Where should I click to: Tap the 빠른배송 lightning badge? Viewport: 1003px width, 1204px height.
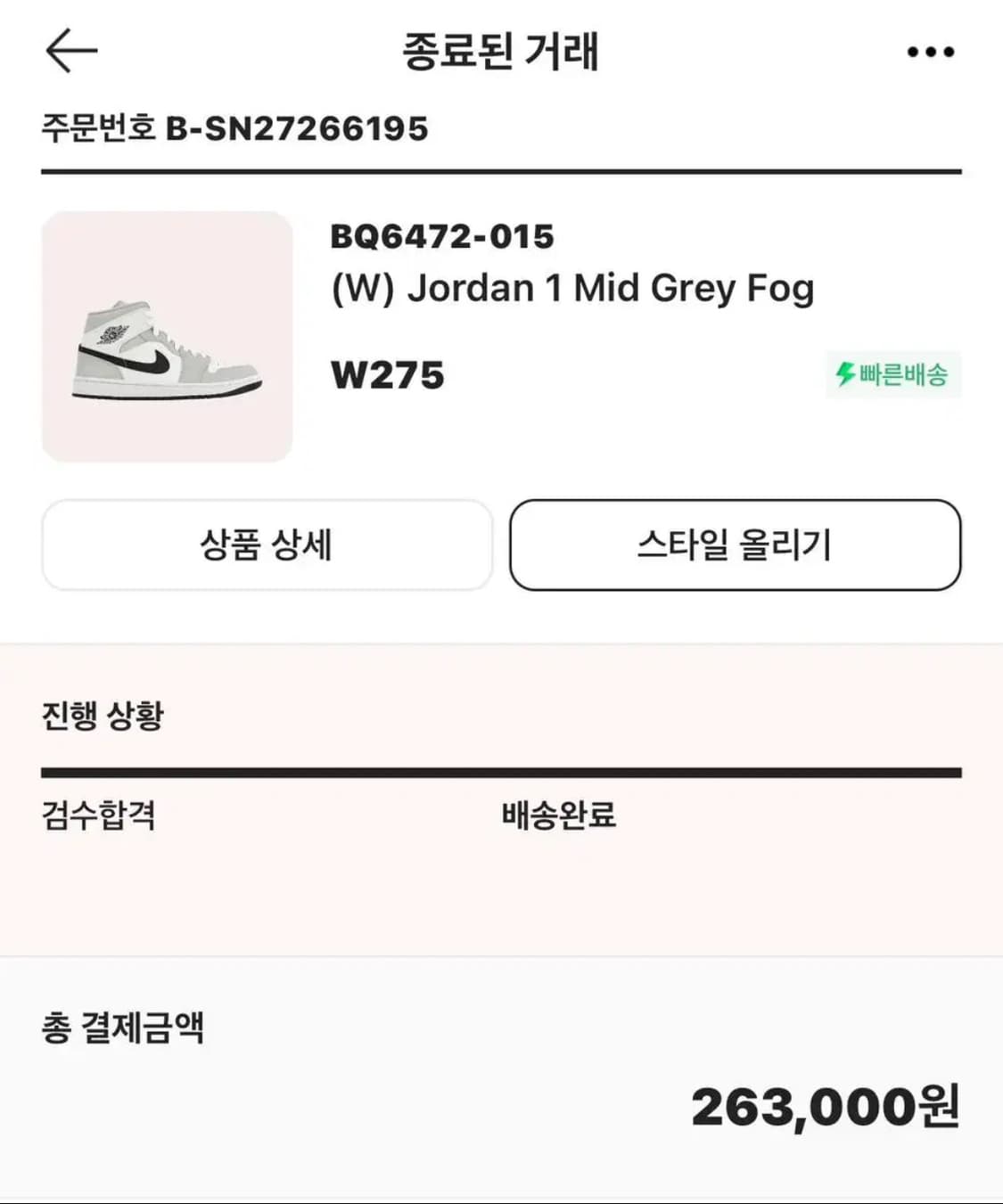(893, 376)
